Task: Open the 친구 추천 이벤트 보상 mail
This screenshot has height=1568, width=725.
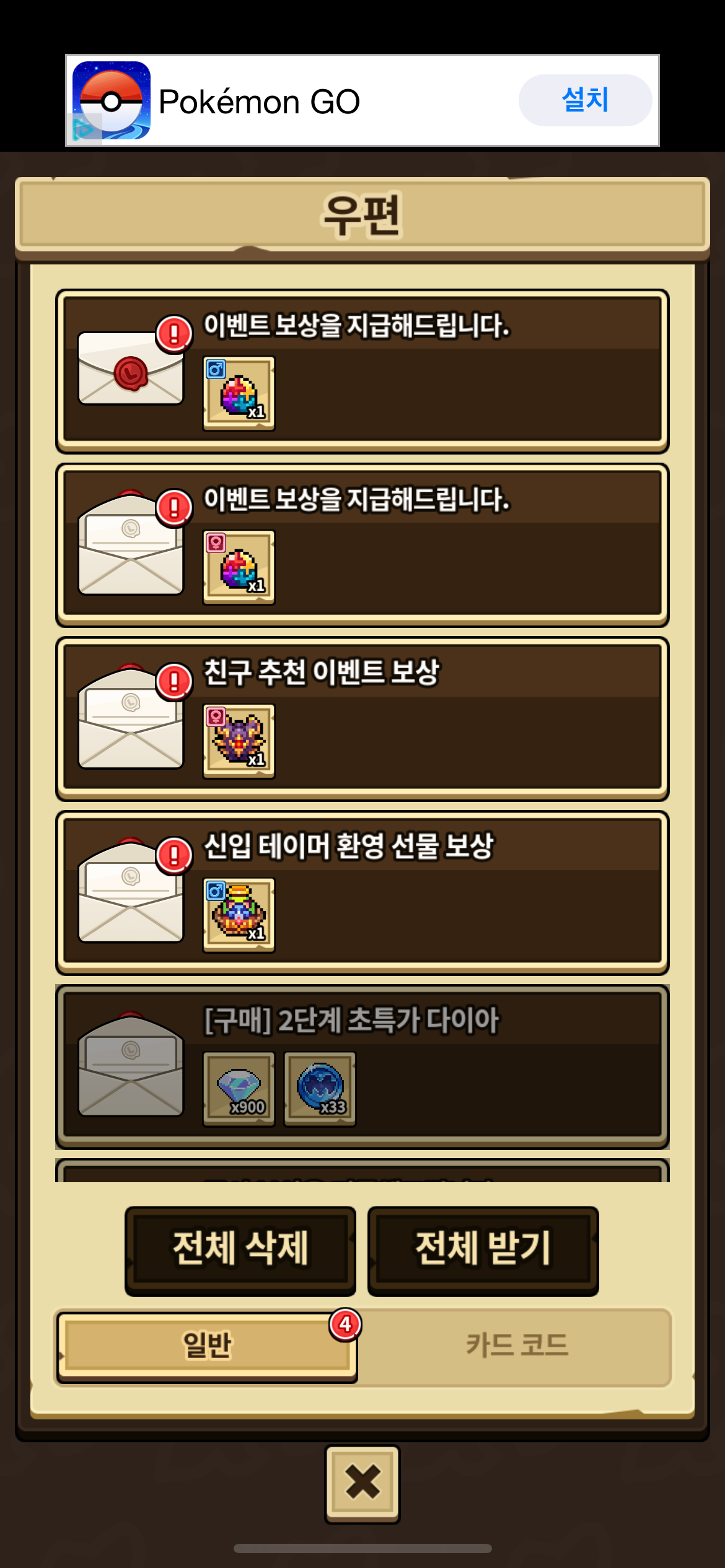Action: 362,718
